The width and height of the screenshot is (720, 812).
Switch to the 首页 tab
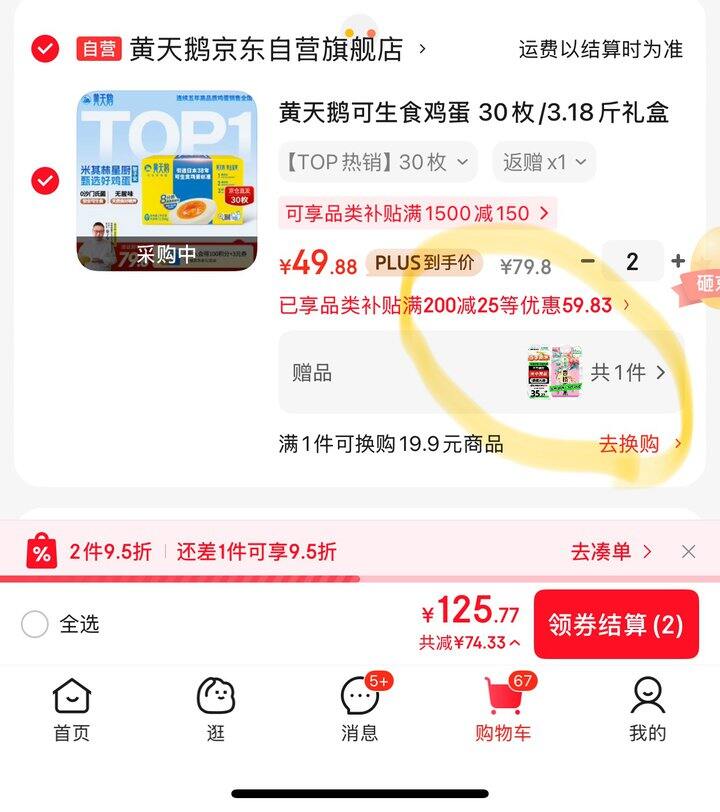(71, 709)
